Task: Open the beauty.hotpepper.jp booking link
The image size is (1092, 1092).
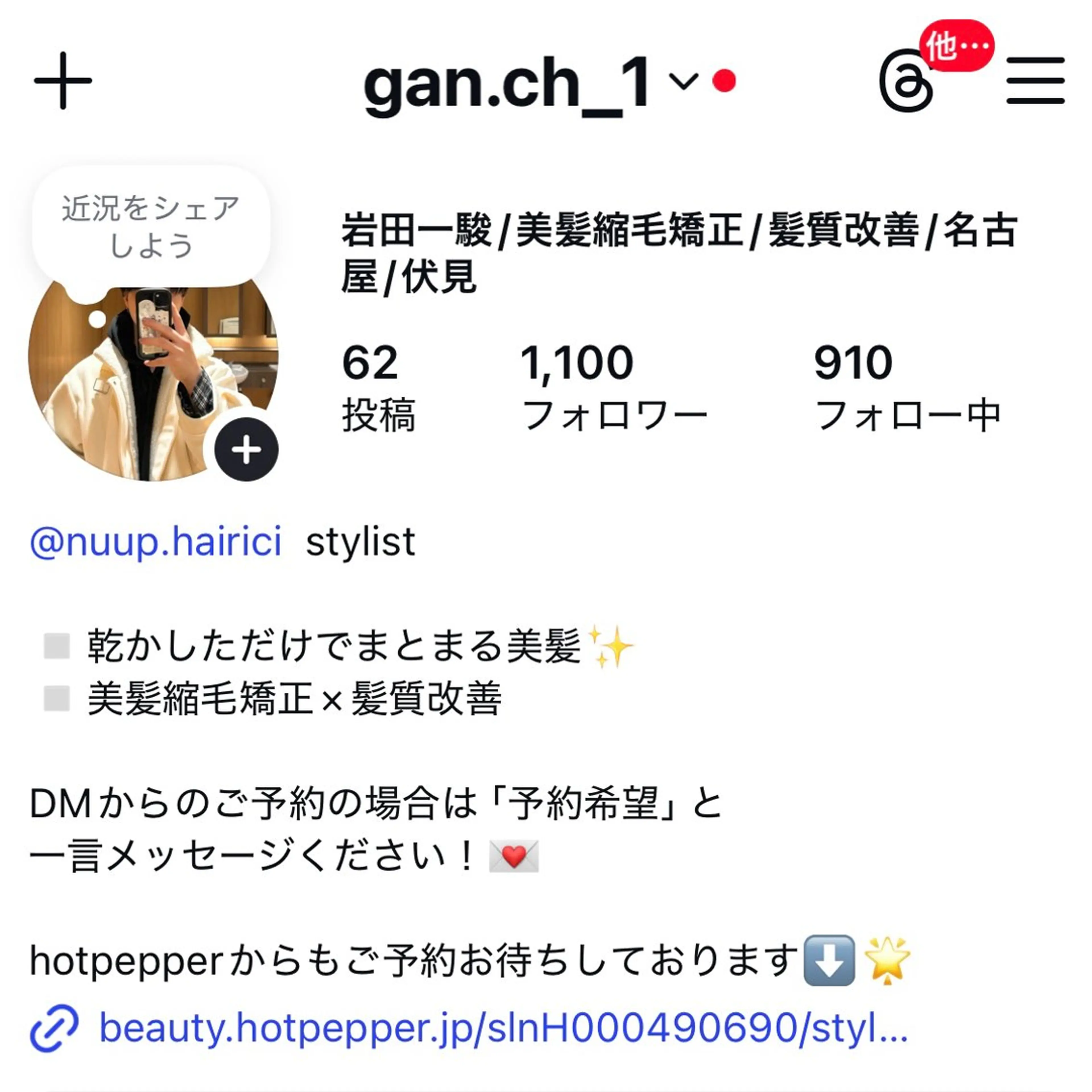Action: pos(503,1027)
